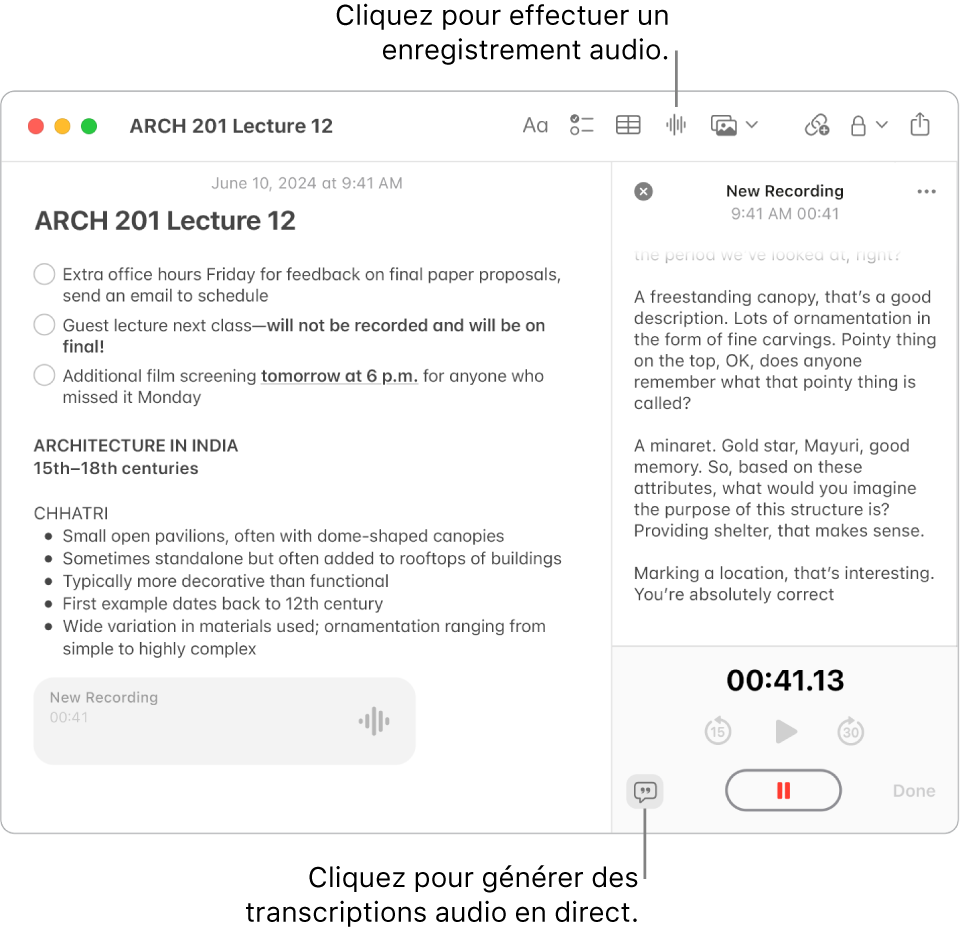
Task: Tap Done to finish the recording
Action: tap(913, 791)
